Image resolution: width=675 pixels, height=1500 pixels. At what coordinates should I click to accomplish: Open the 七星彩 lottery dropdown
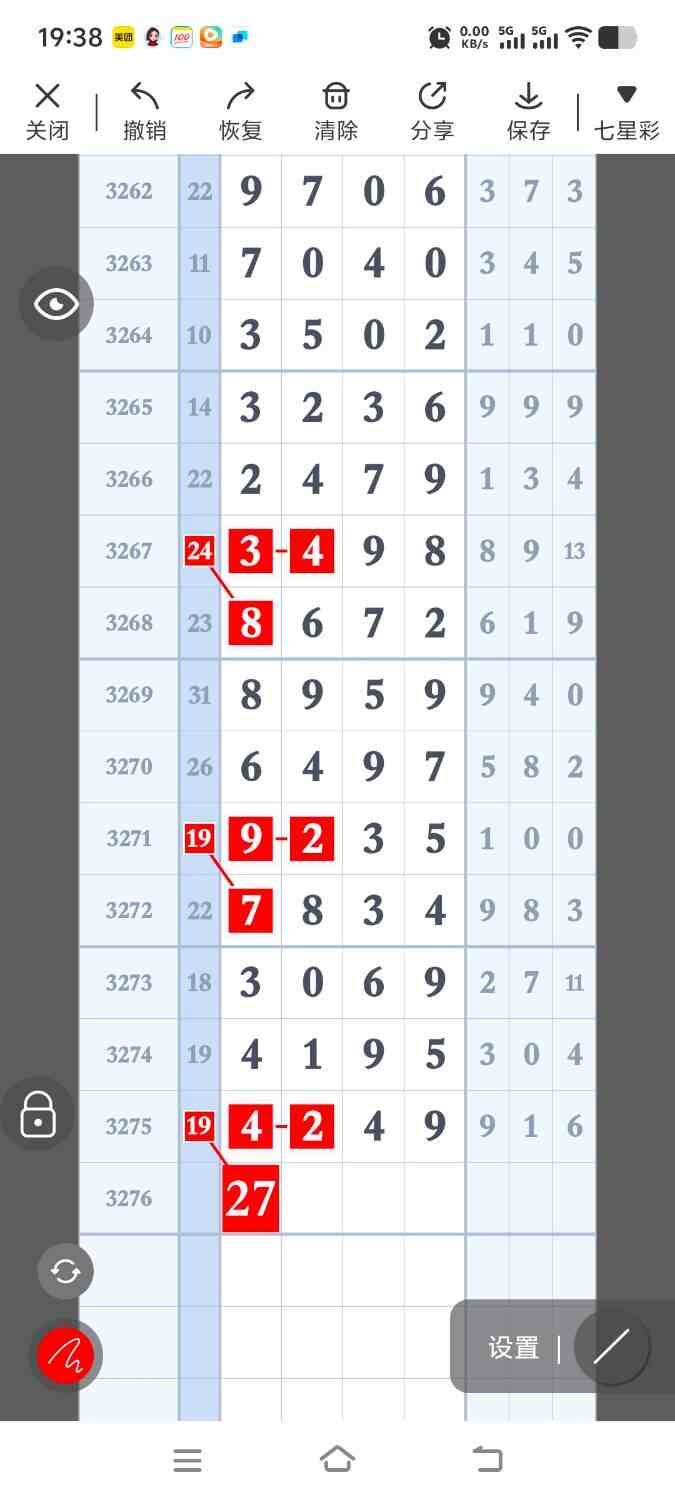click(626, 112)
